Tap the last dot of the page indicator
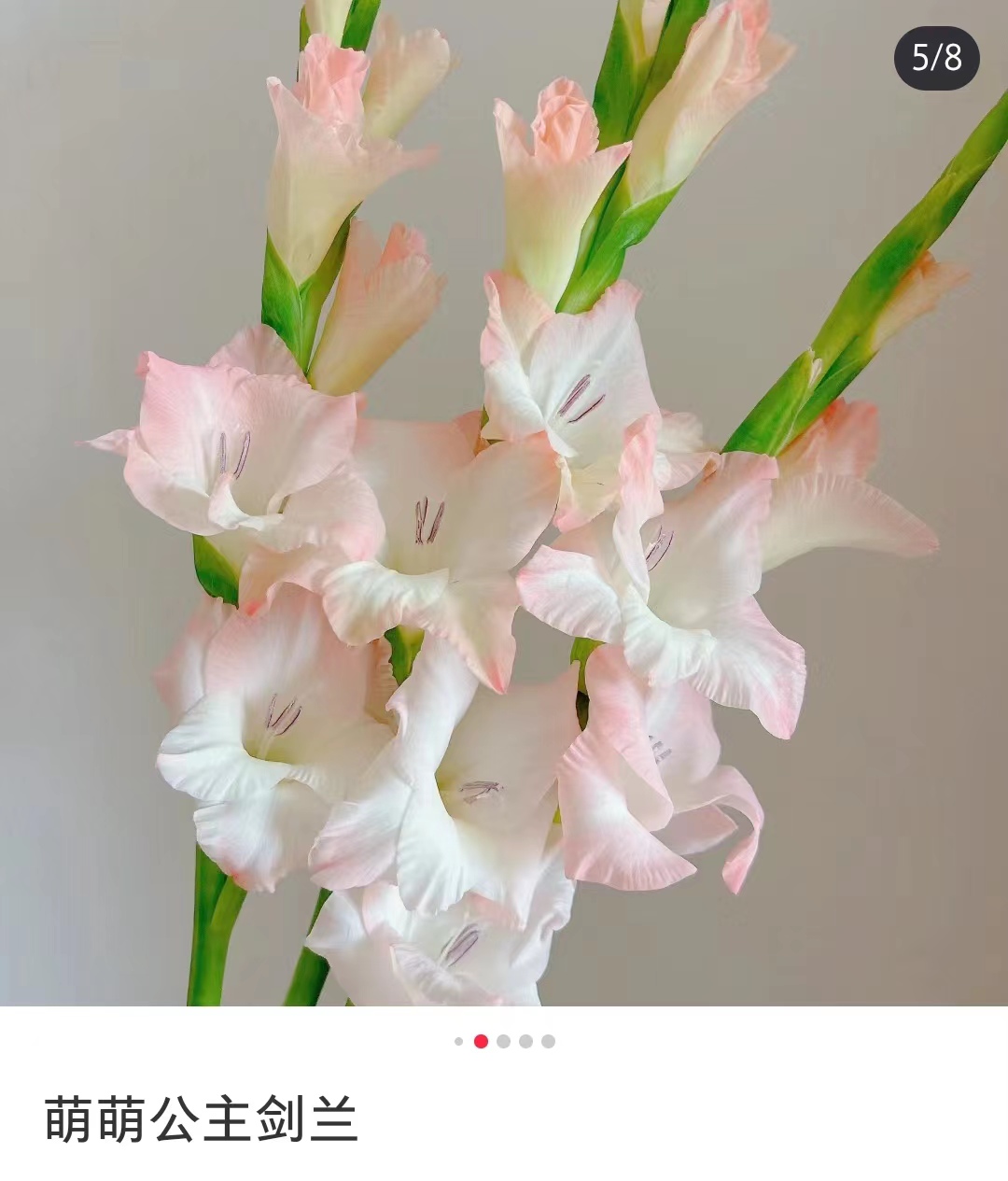 [548, 1041]
